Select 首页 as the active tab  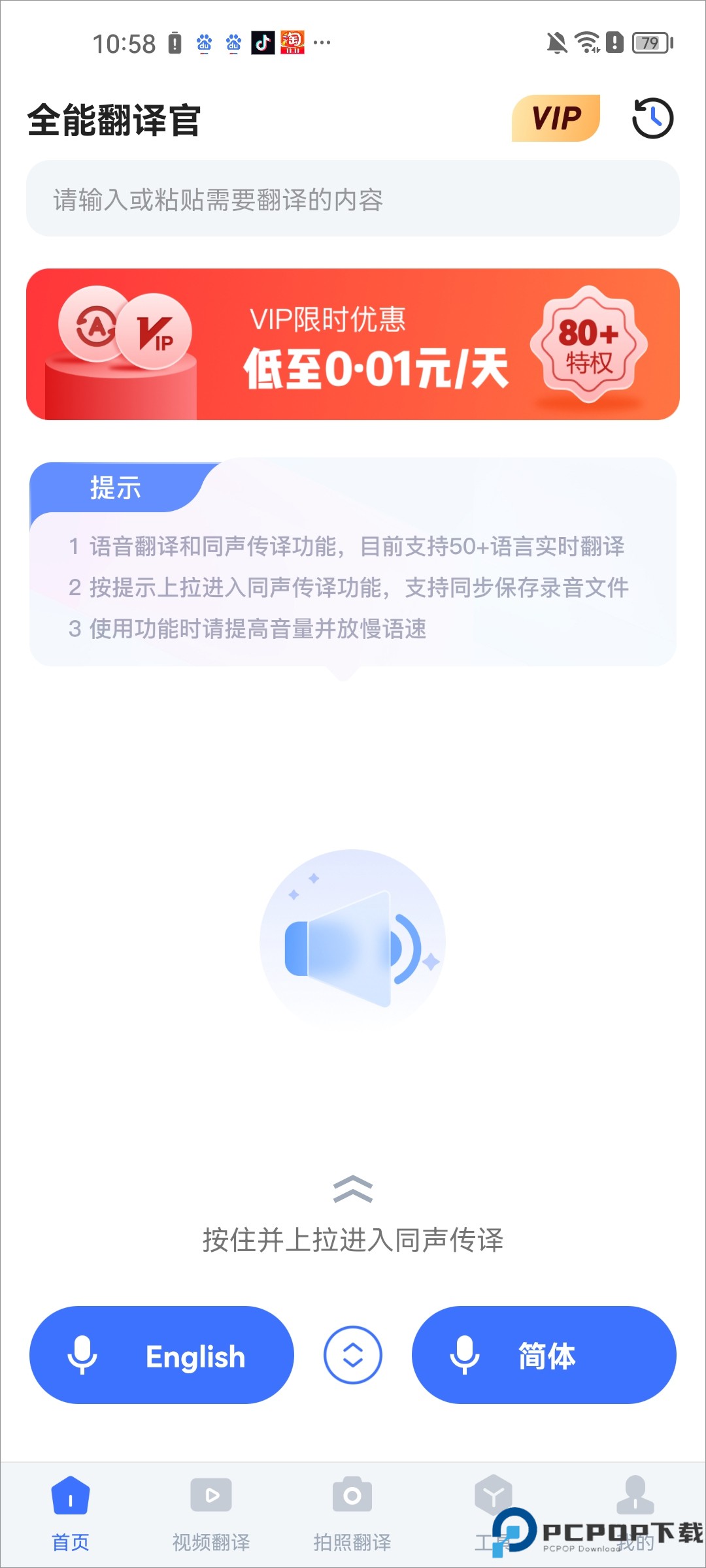(x=69, y=1516)
